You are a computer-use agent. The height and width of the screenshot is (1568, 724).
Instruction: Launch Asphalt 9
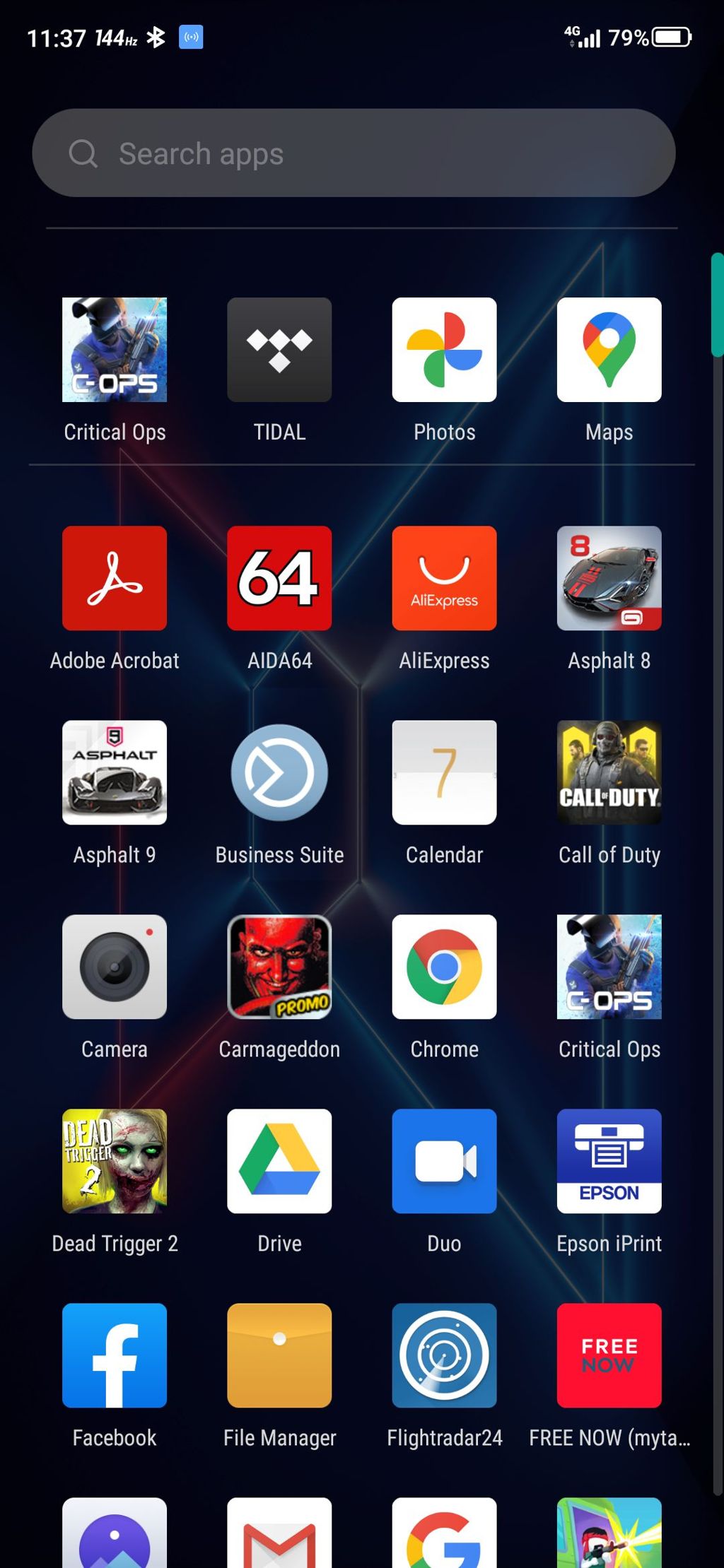tap(115, 772)
